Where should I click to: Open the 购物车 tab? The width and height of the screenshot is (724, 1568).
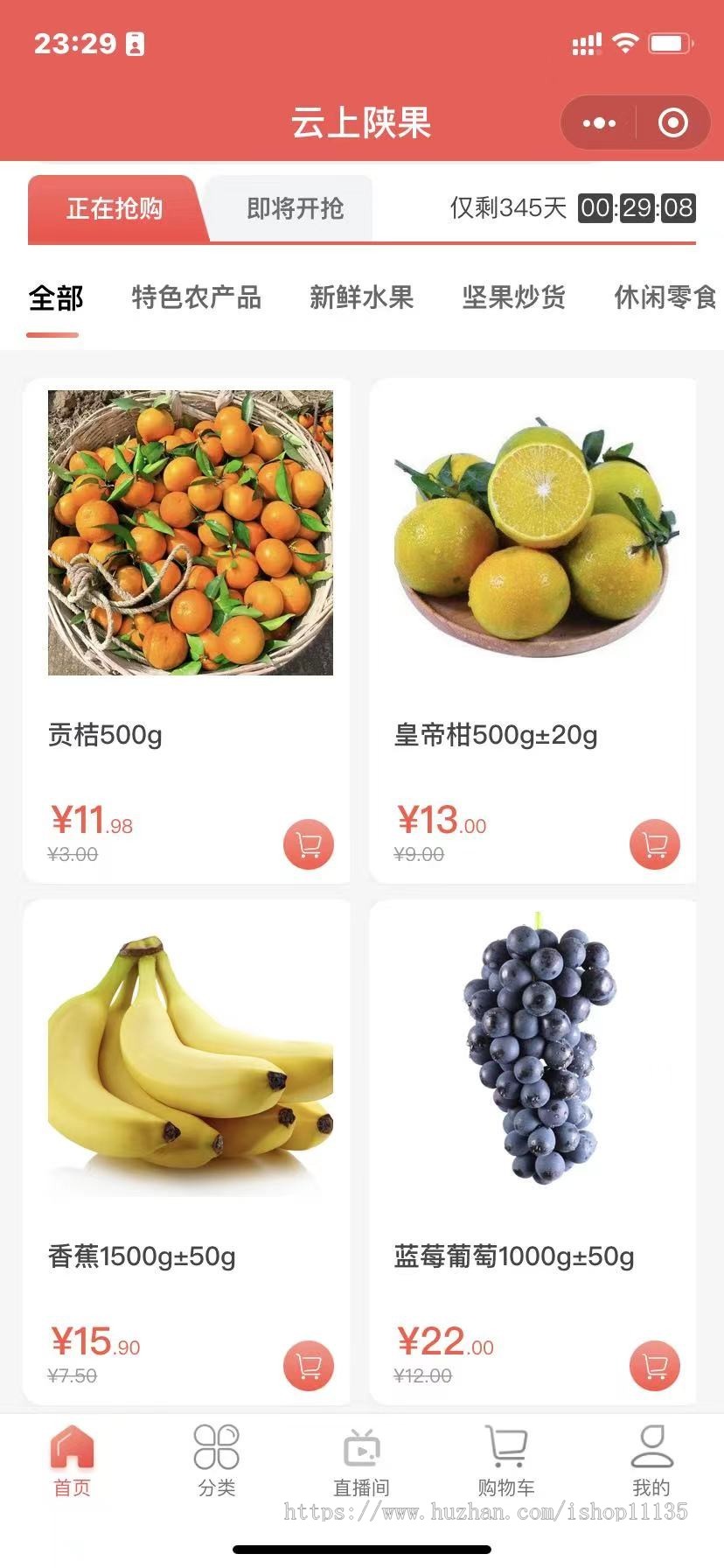tap(506, 1461)
